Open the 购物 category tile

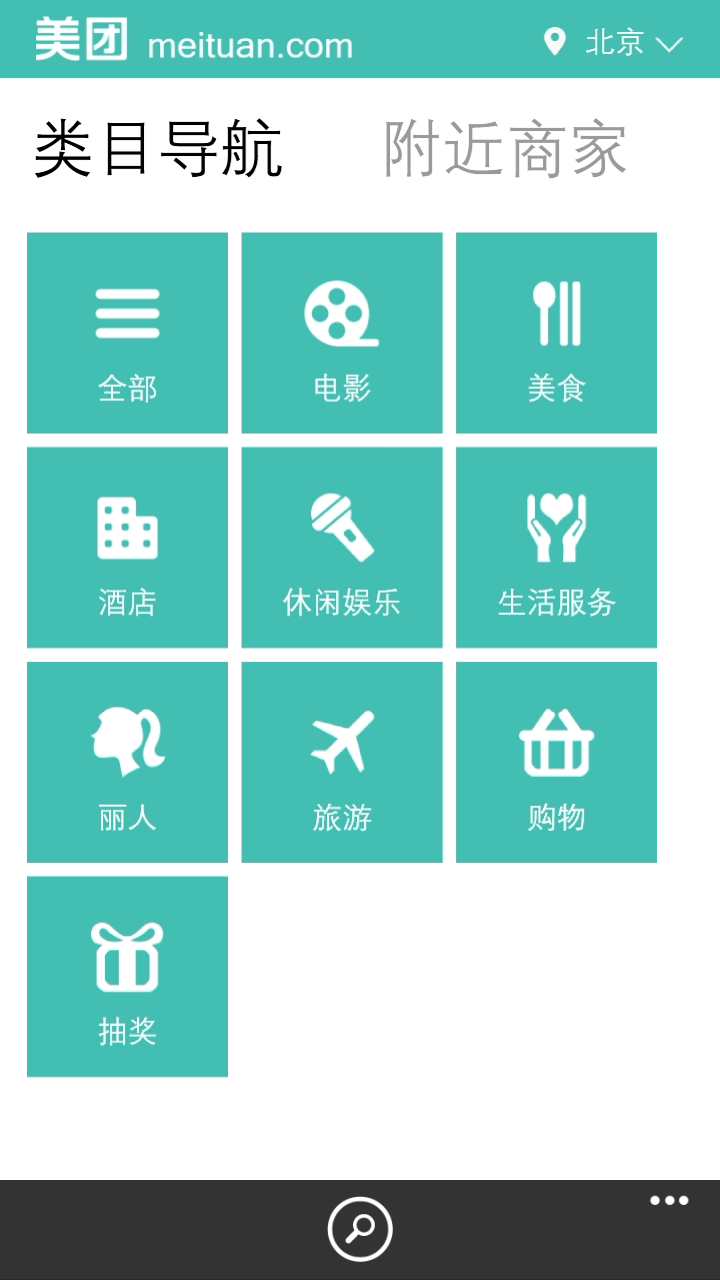click(556, 762)
